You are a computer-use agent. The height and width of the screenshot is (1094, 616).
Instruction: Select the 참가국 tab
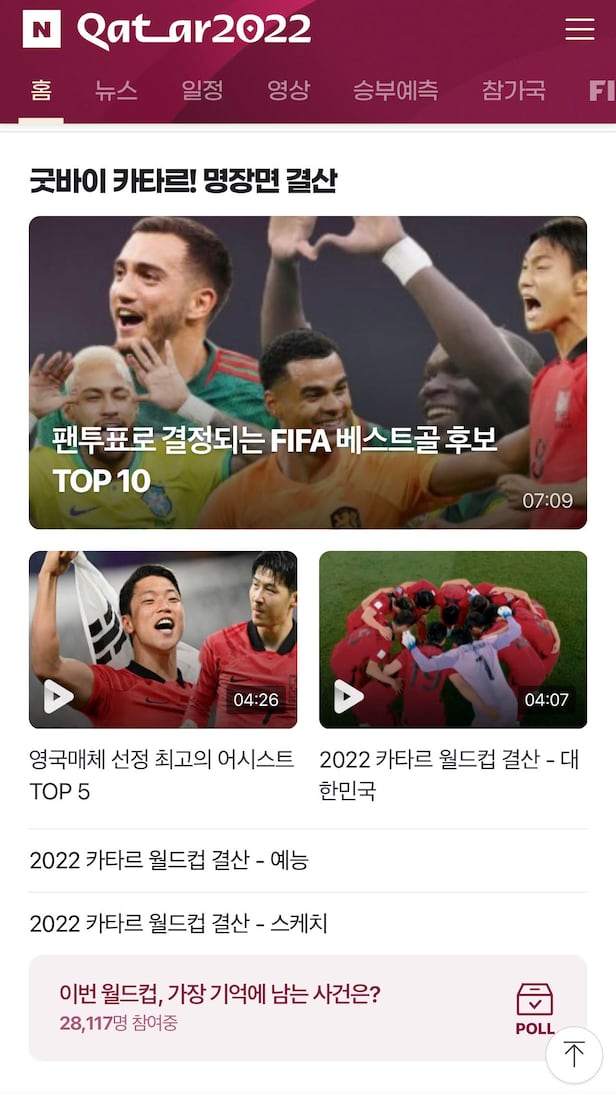click(x=513, y=91)
